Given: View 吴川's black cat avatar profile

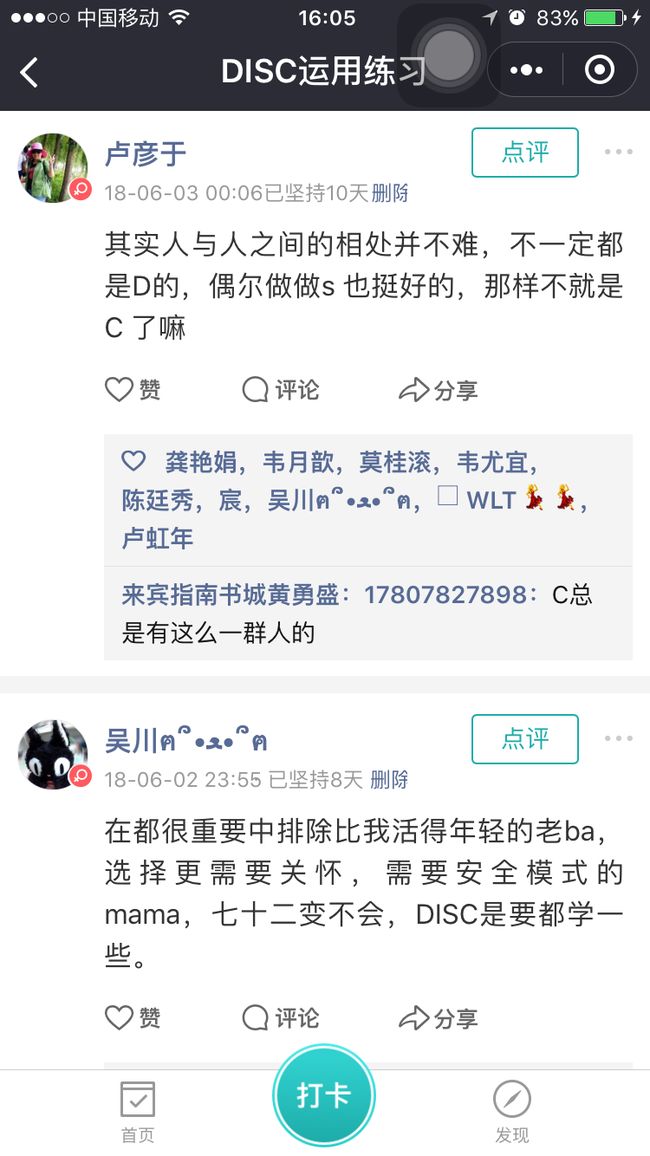Looking at the screenshot, I should pos(53,754).
